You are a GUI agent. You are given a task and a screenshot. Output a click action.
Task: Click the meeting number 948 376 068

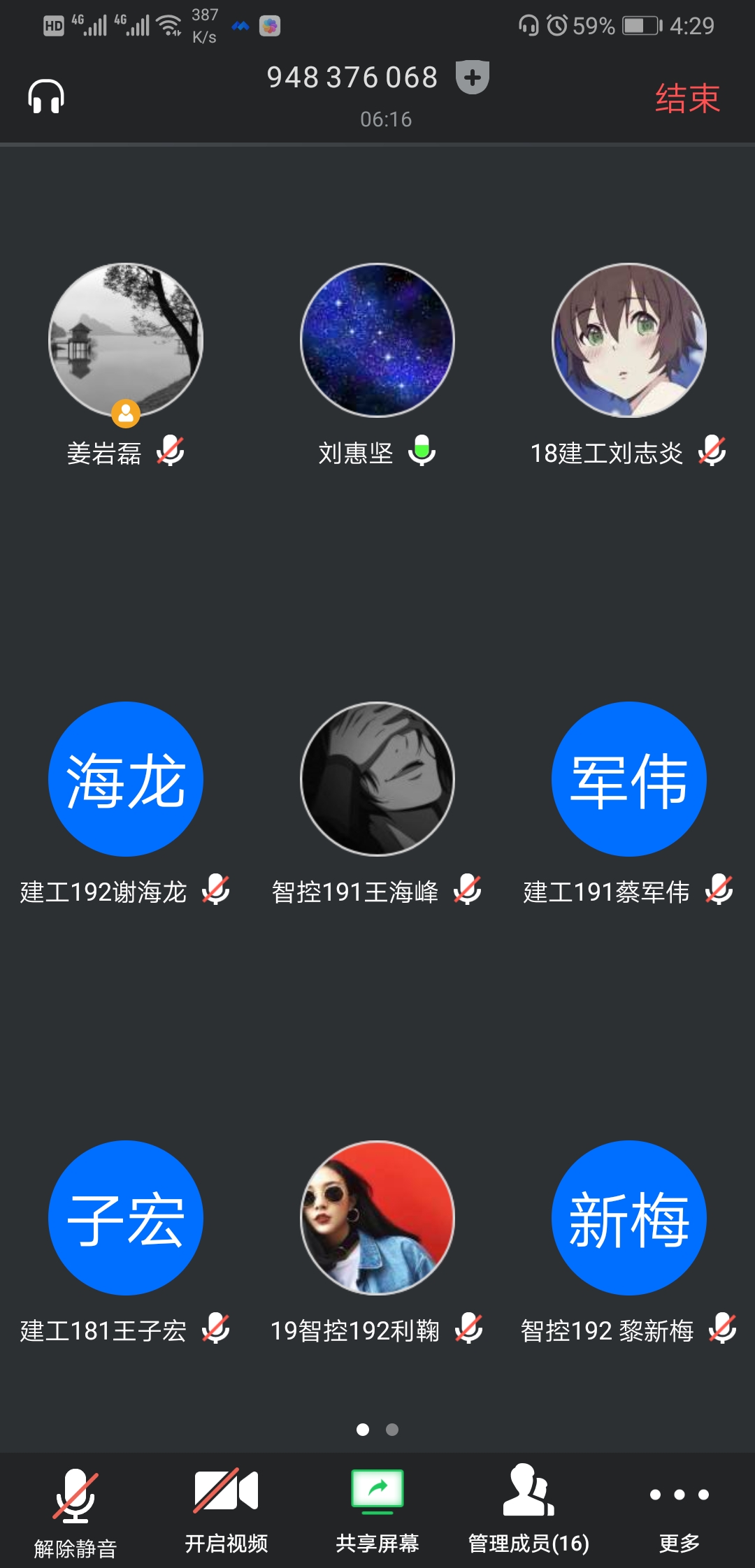352,78
